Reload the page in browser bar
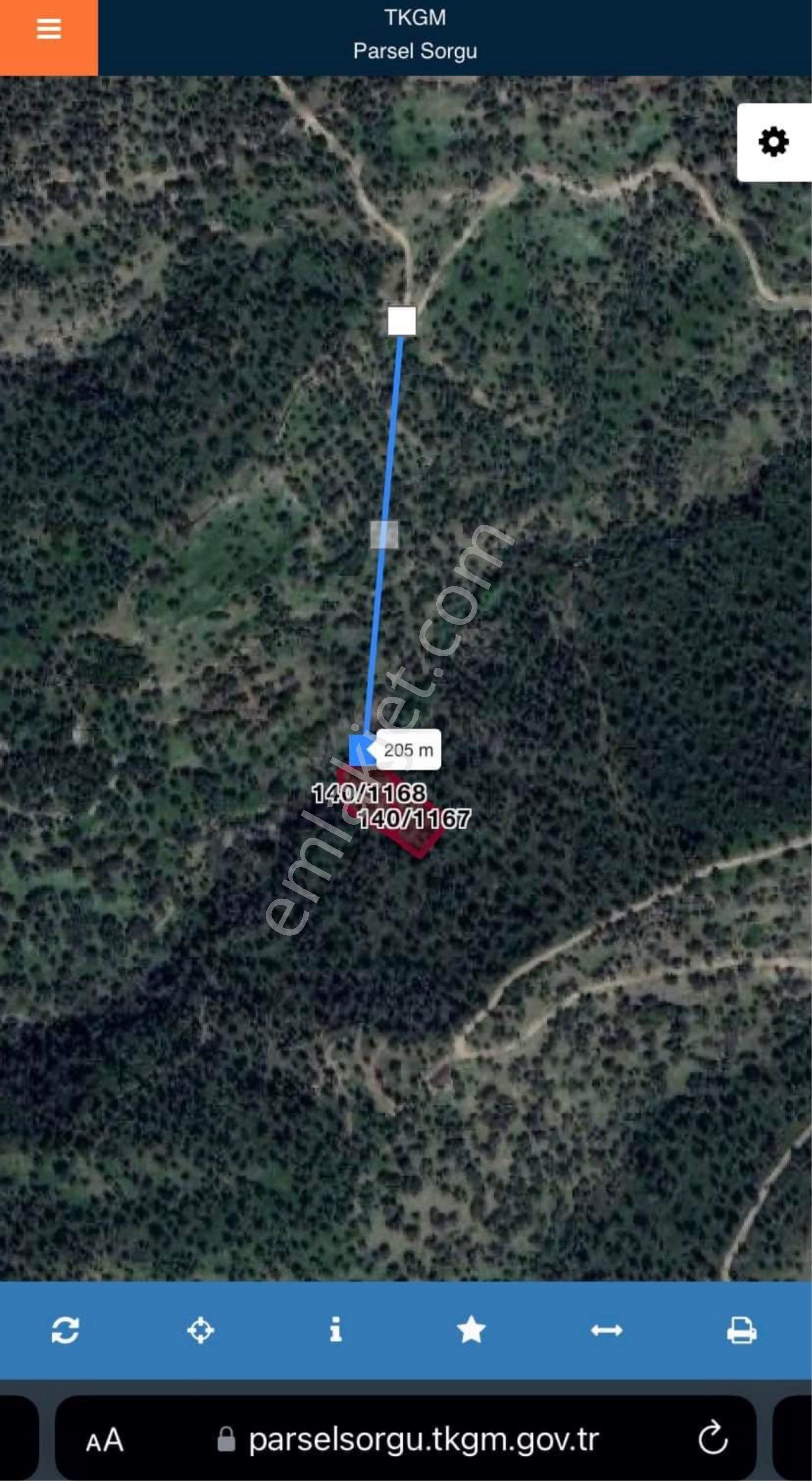The height and width of the screenshot is (1481, 812). click(x=713, y=1439)
